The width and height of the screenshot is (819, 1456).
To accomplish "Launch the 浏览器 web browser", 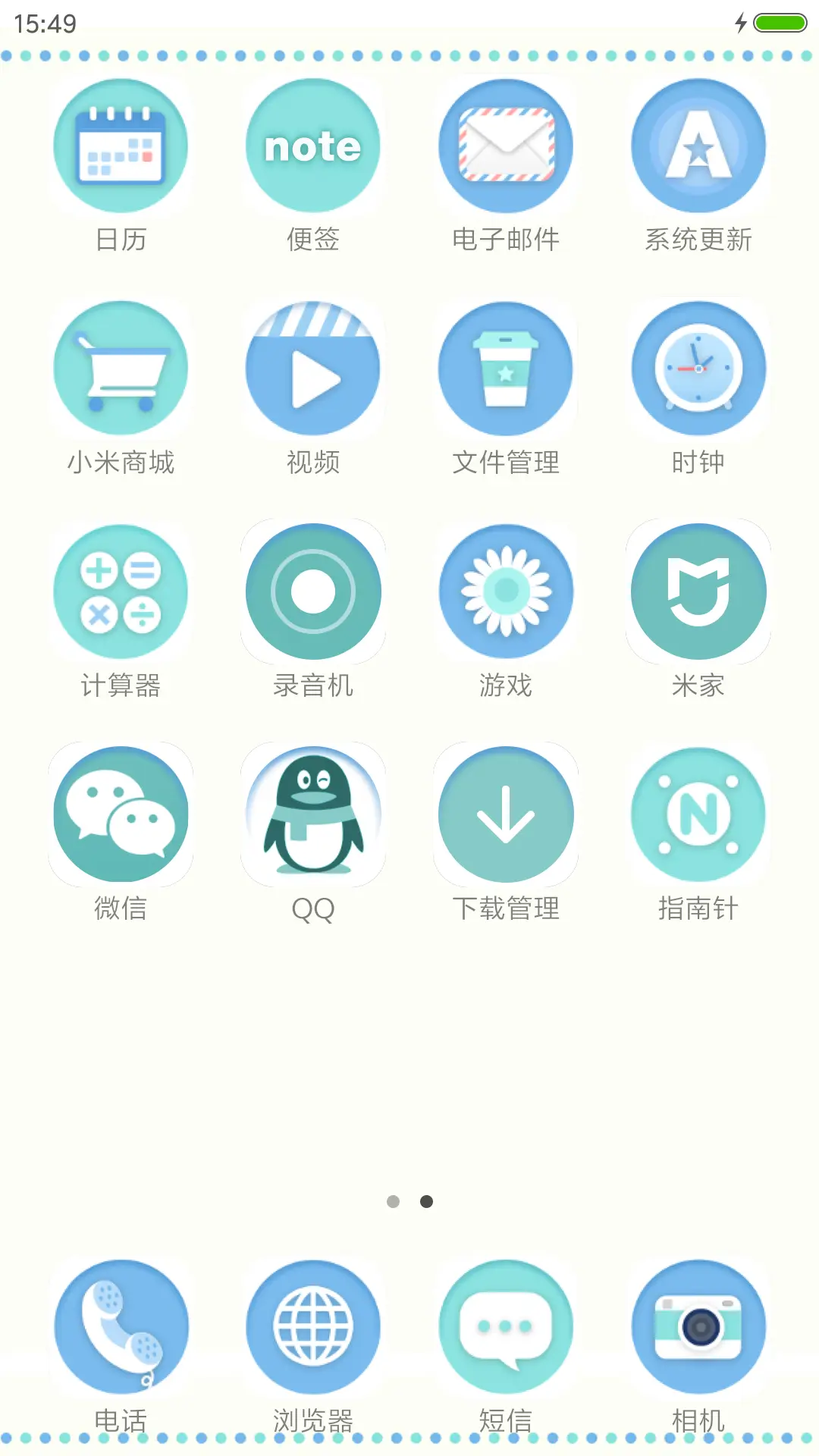I will click(313, 1325).
